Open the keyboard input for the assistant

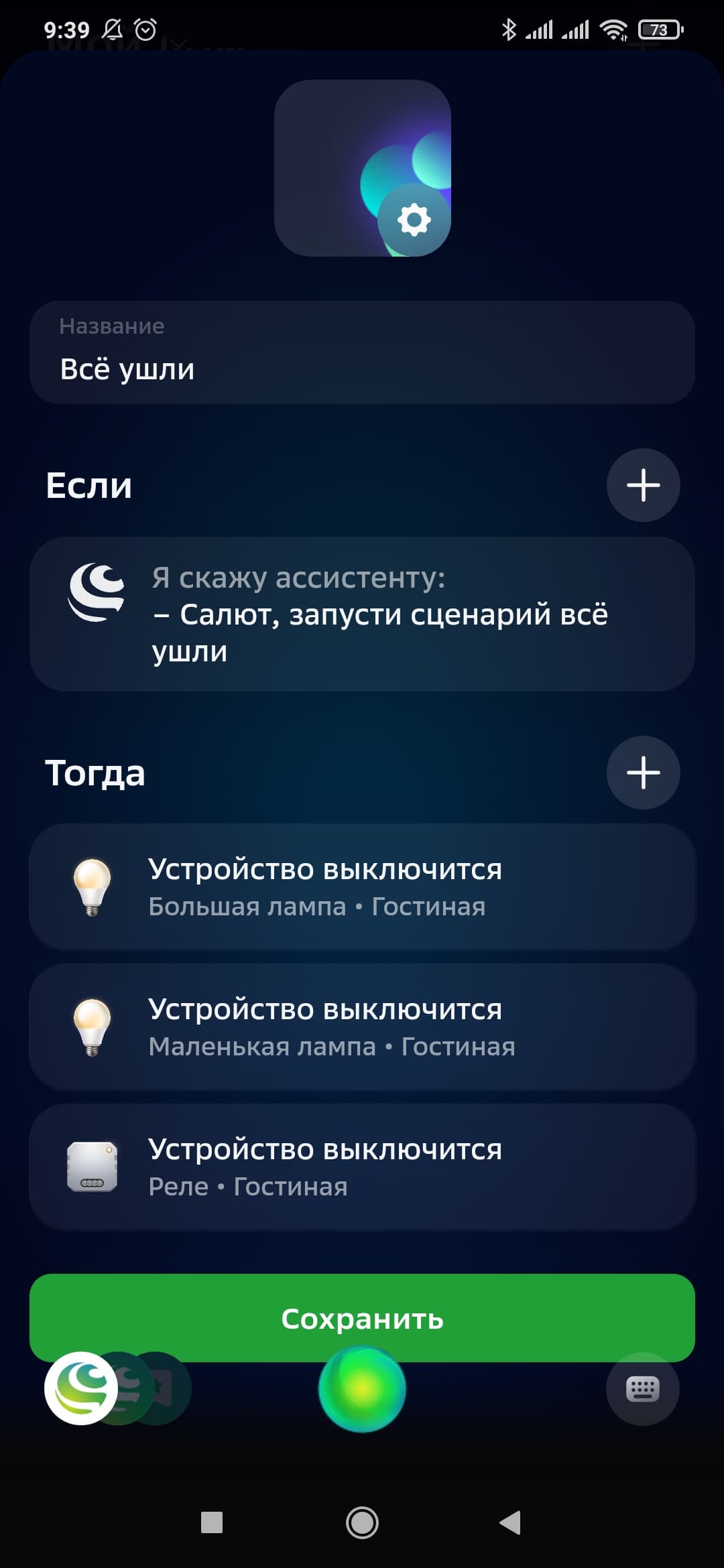[x=642, y=1389]
